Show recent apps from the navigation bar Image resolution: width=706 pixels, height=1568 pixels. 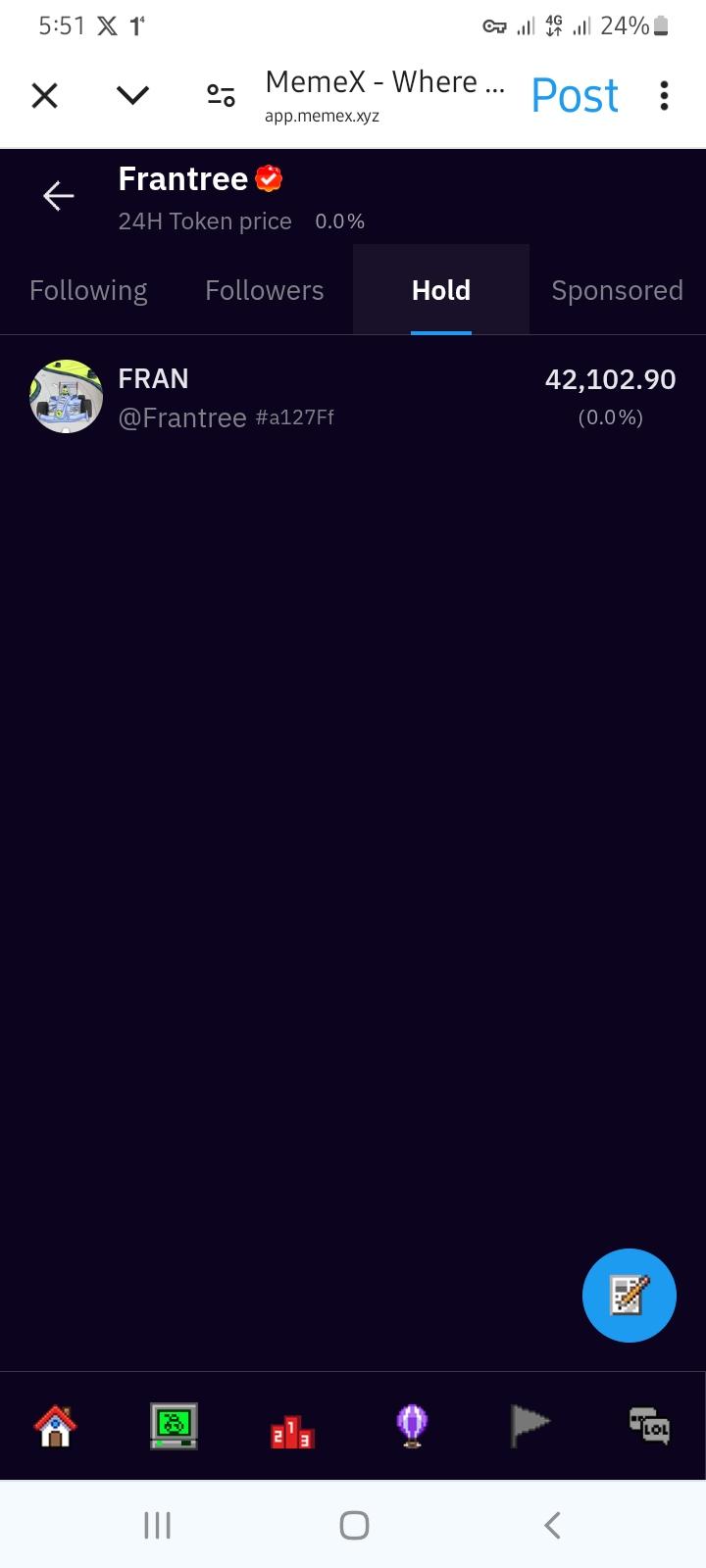(x=157, y=1525)
